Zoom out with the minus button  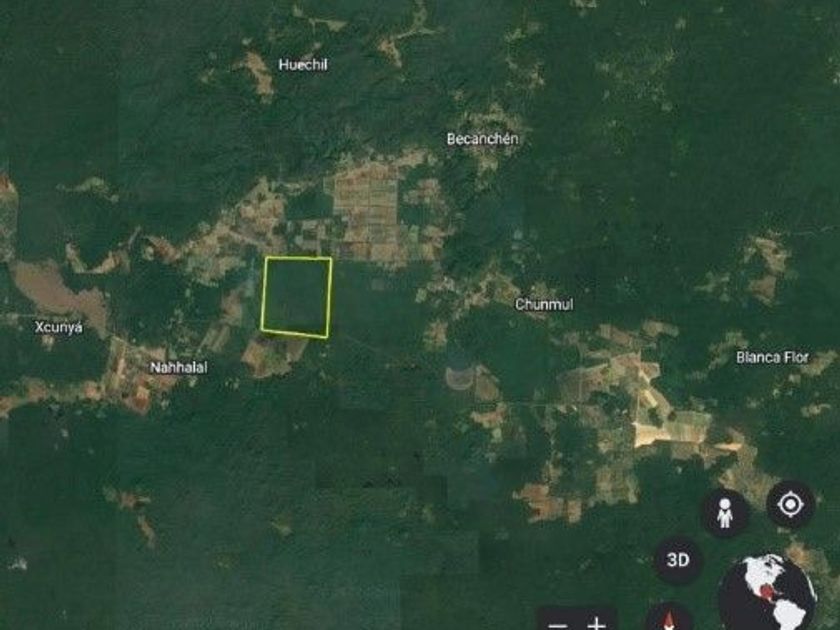coord(557,623)
